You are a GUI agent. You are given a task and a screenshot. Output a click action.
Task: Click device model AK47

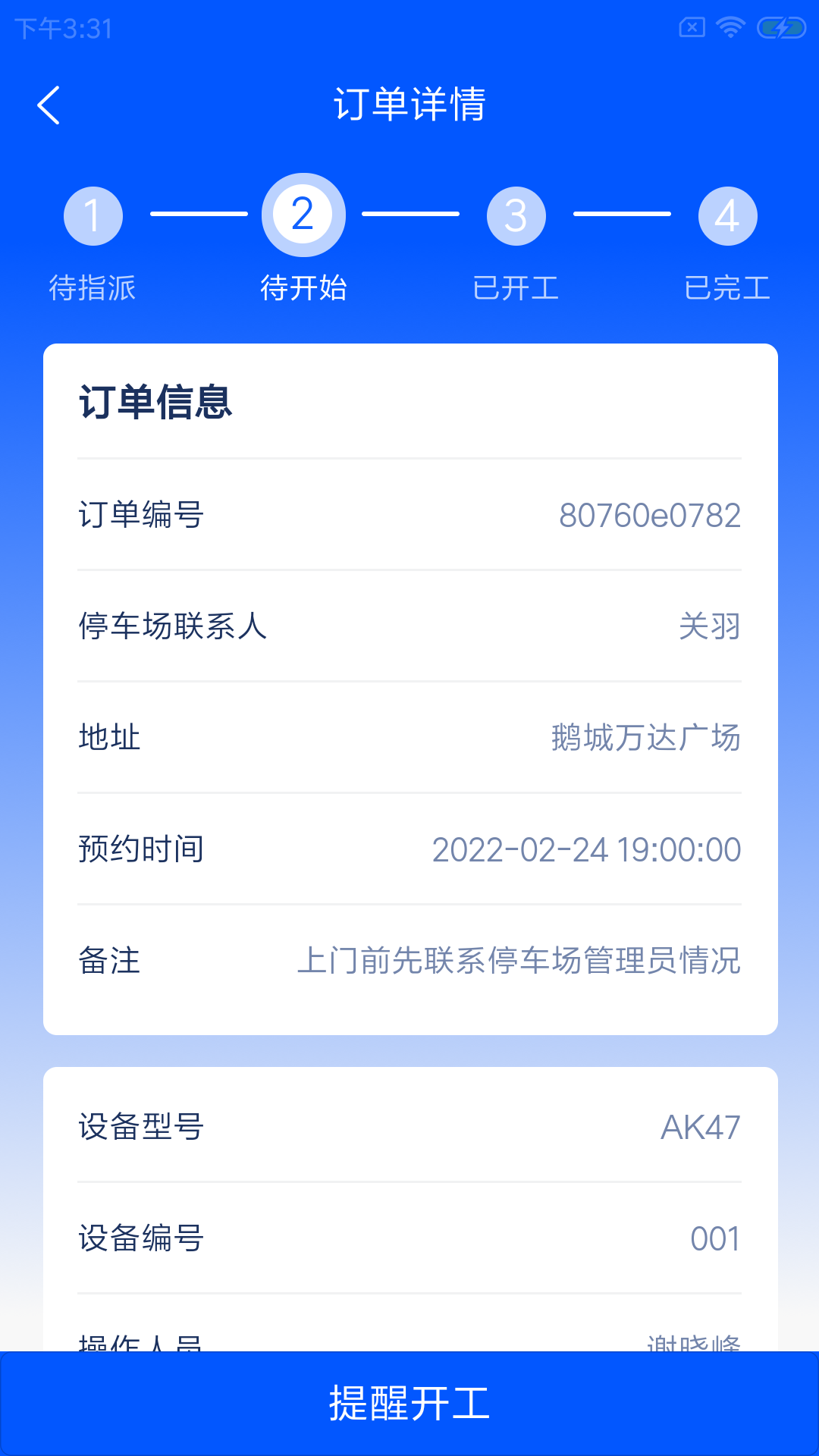(699, 1128)
